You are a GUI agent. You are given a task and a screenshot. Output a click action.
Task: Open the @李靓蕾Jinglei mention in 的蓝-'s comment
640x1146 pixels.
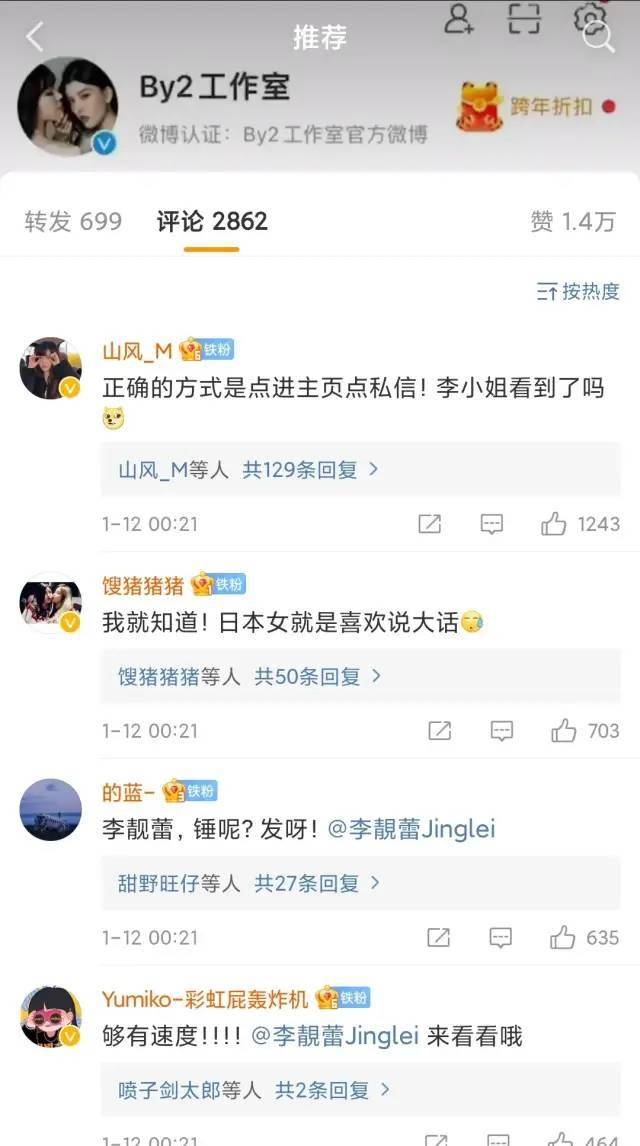[x=411, y=829]
